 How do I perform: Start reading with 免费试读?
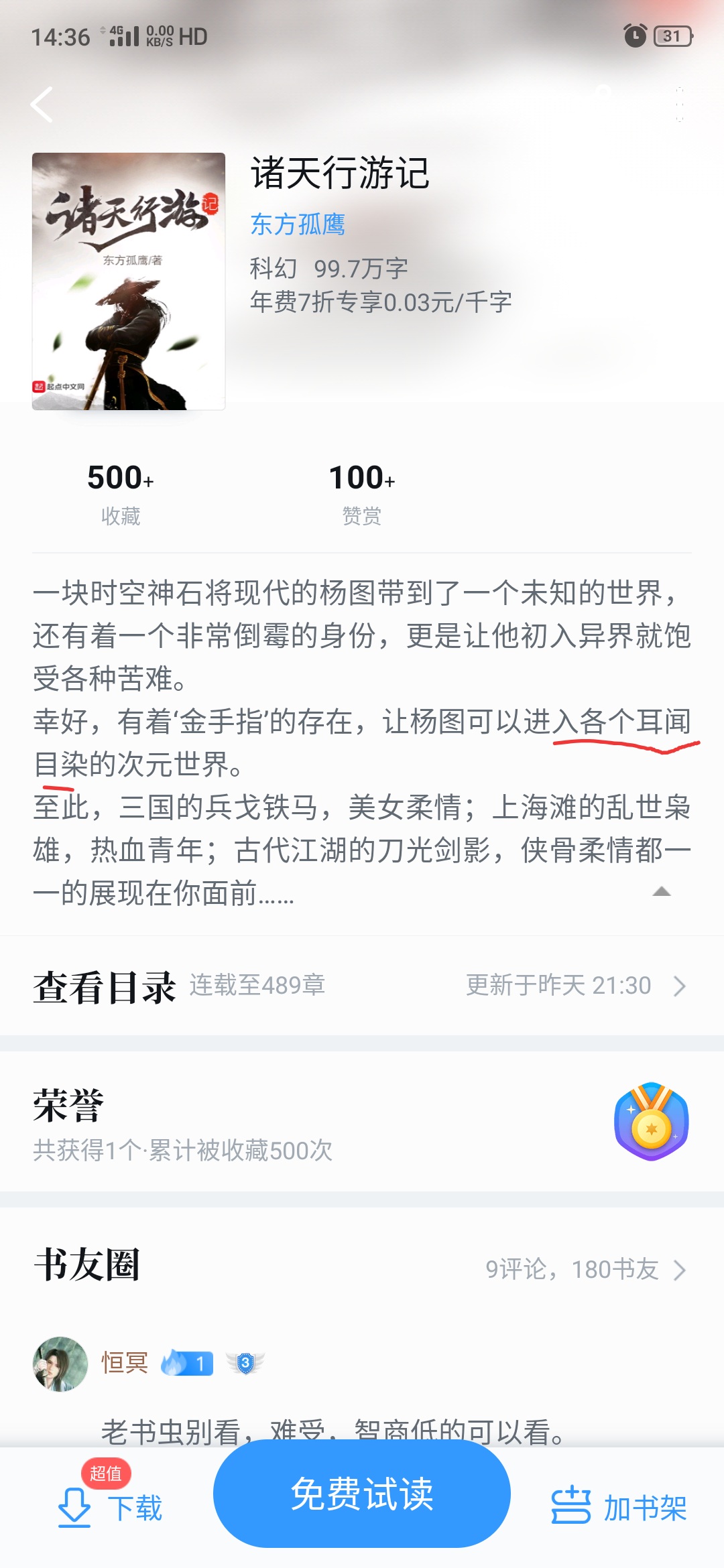click(362, 1494)
